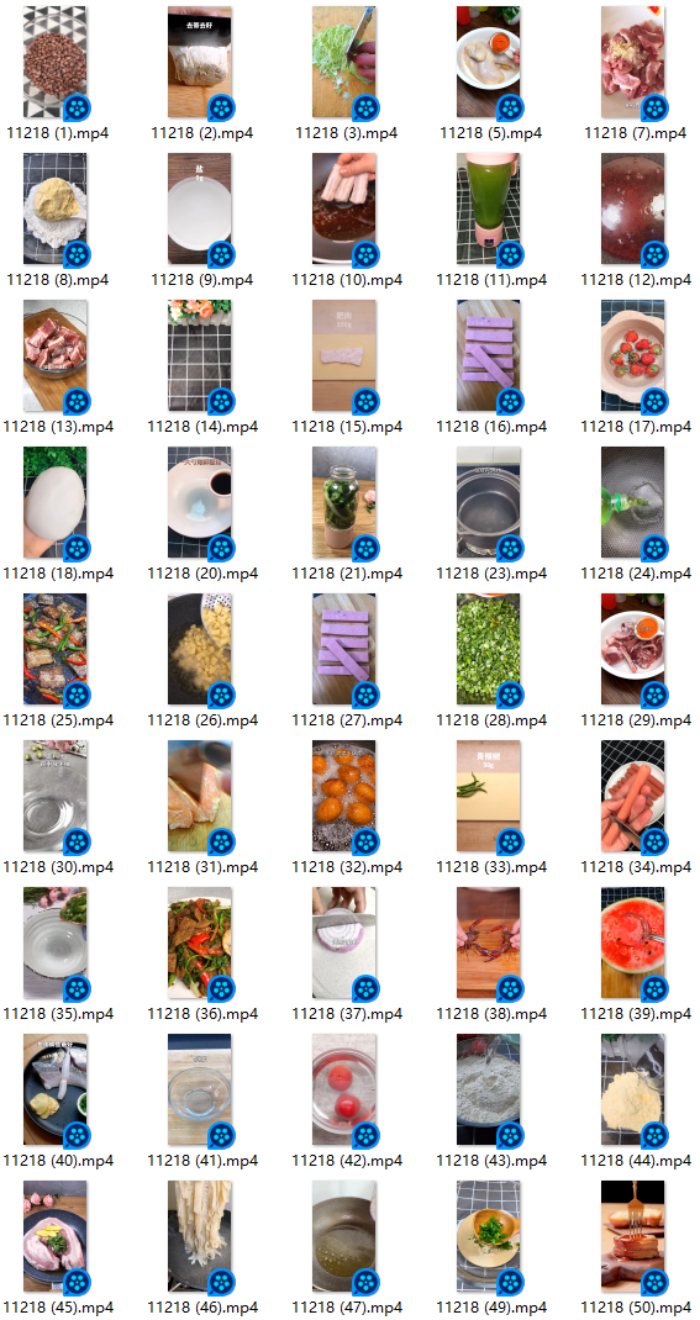700x1320 pixels.
Task: Open video 11218 (25).mp4
Action: pyautogui.click(x=55, y=649)
